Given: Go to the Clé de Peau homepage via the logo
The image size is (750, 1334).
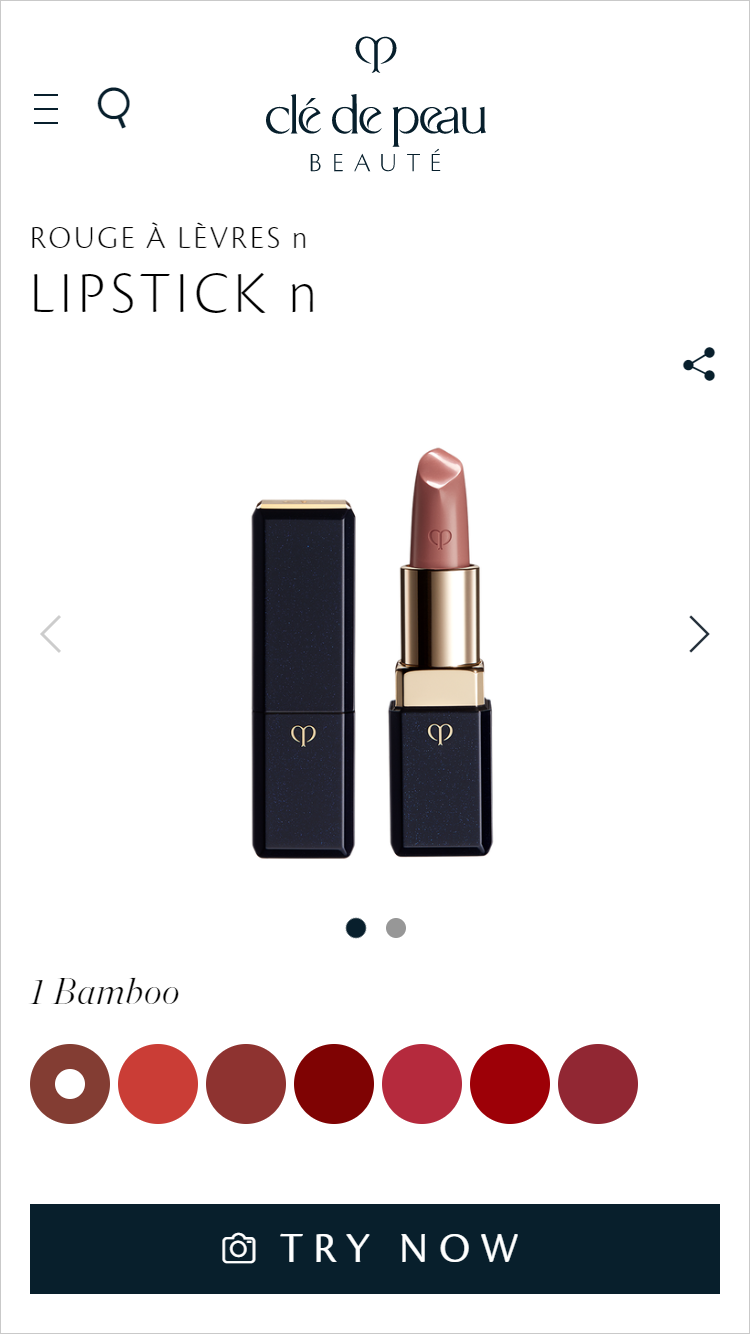Looking at the screenshot, I should [375, 105].
